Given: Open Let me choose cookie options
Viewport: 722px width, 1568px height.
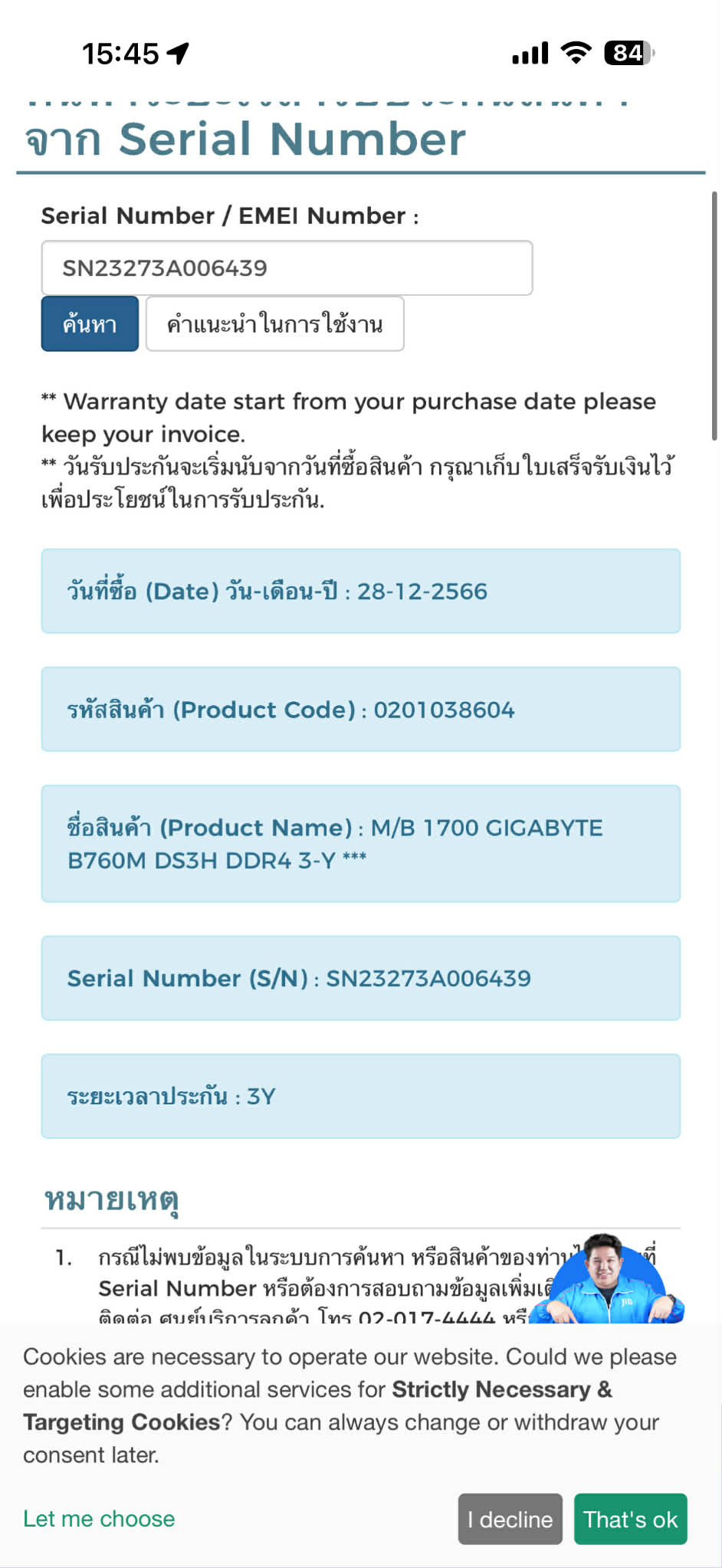Looking at the screenshot, I should 99,1518.
